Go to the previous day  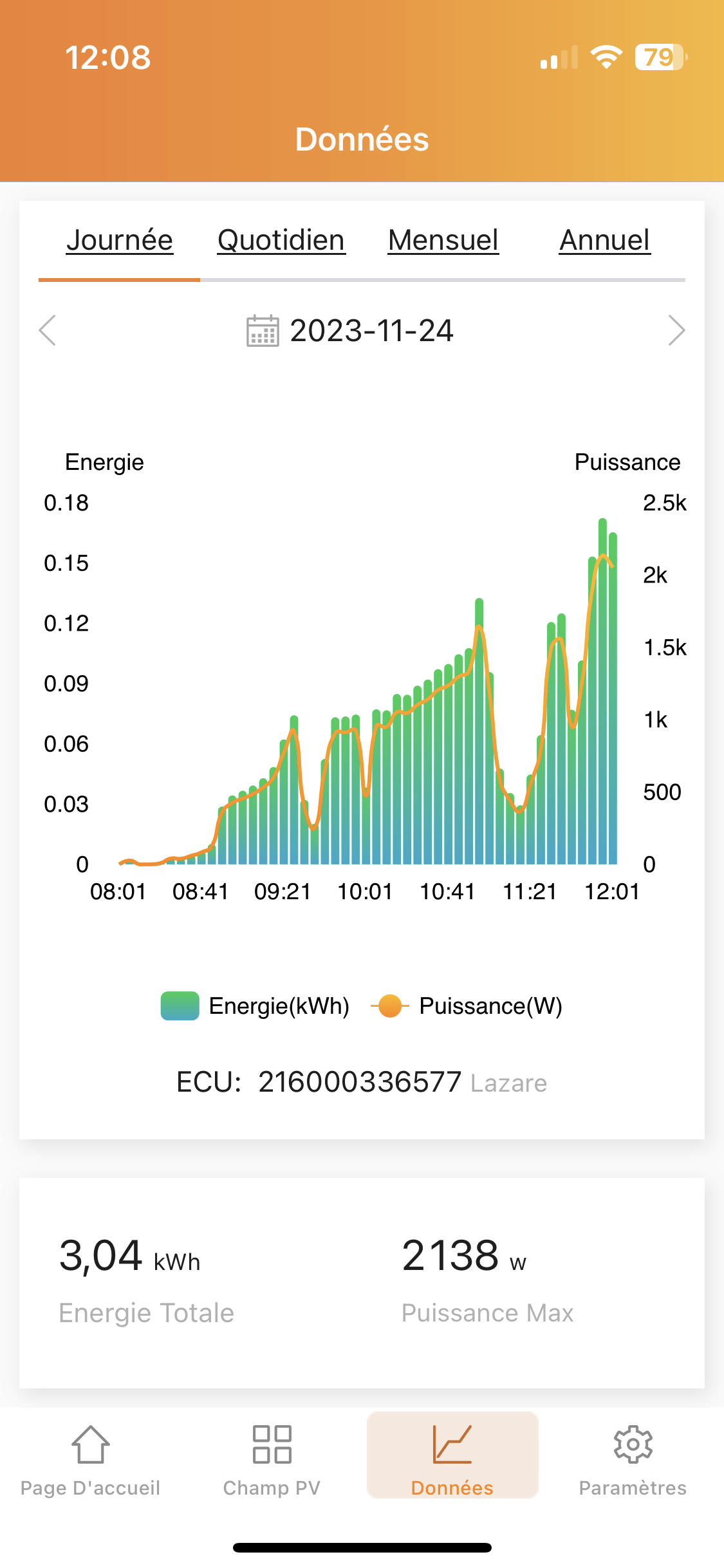tap(48, 331)
